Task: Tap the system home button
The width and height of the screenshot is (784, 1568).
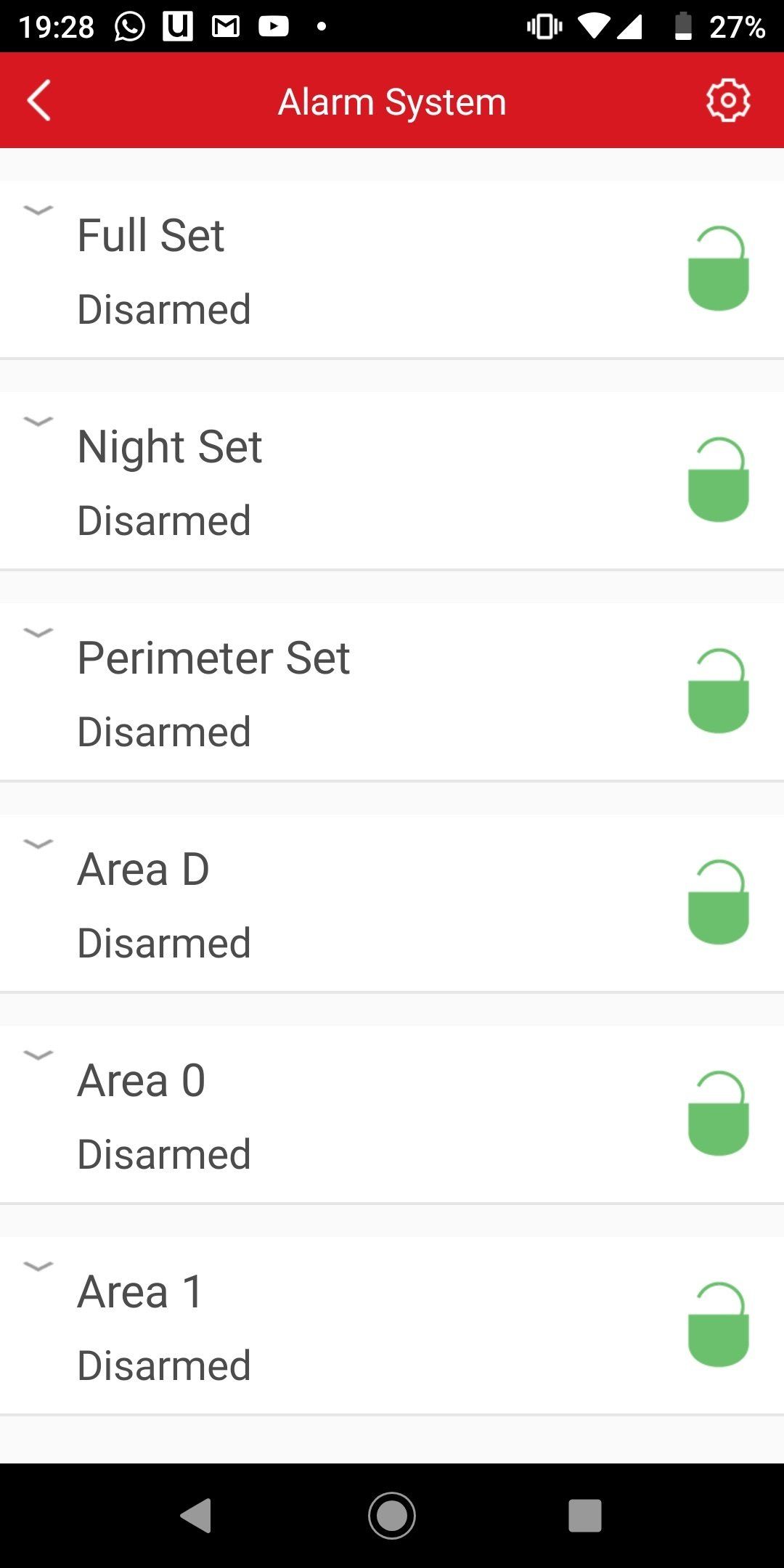Action: [x=392, y=1515]
